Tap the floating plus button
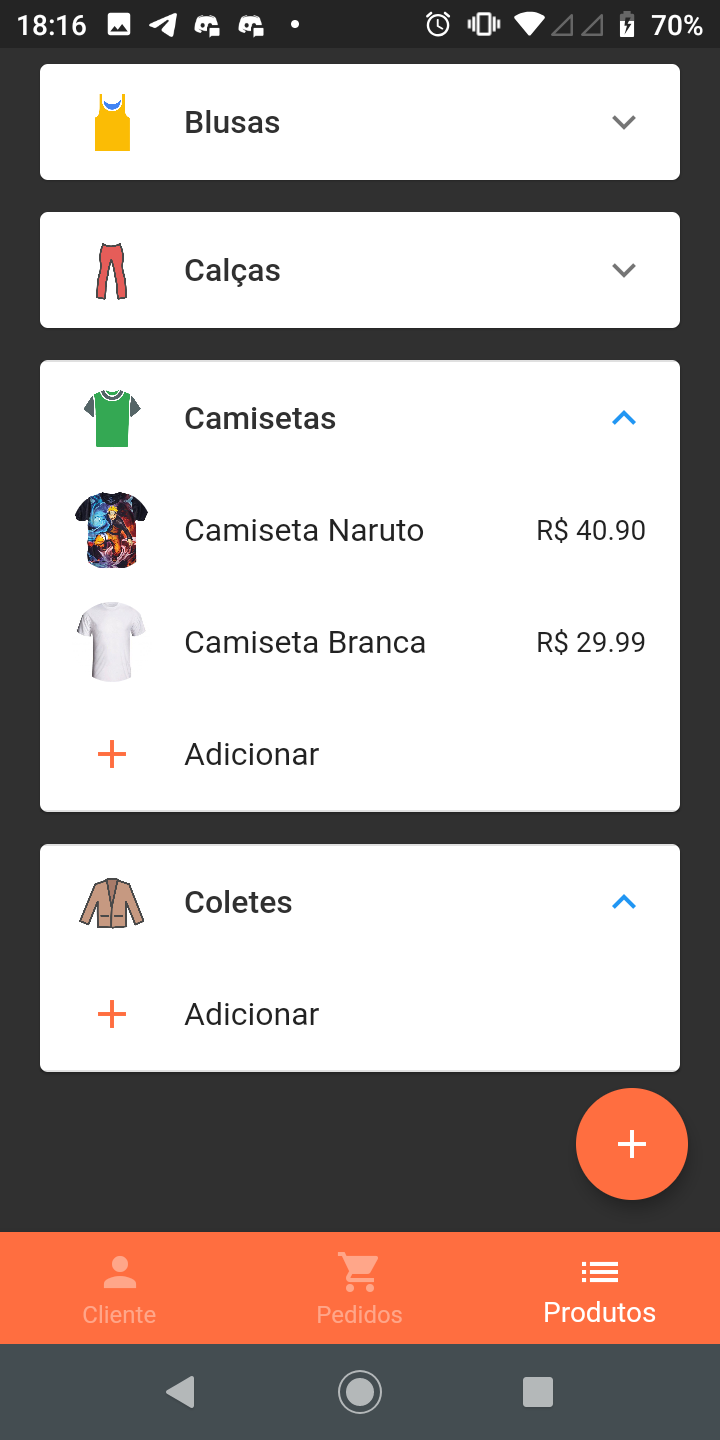Viewport: 720px width, 1440px height. pyautogui.click(x=632, y=1144)
